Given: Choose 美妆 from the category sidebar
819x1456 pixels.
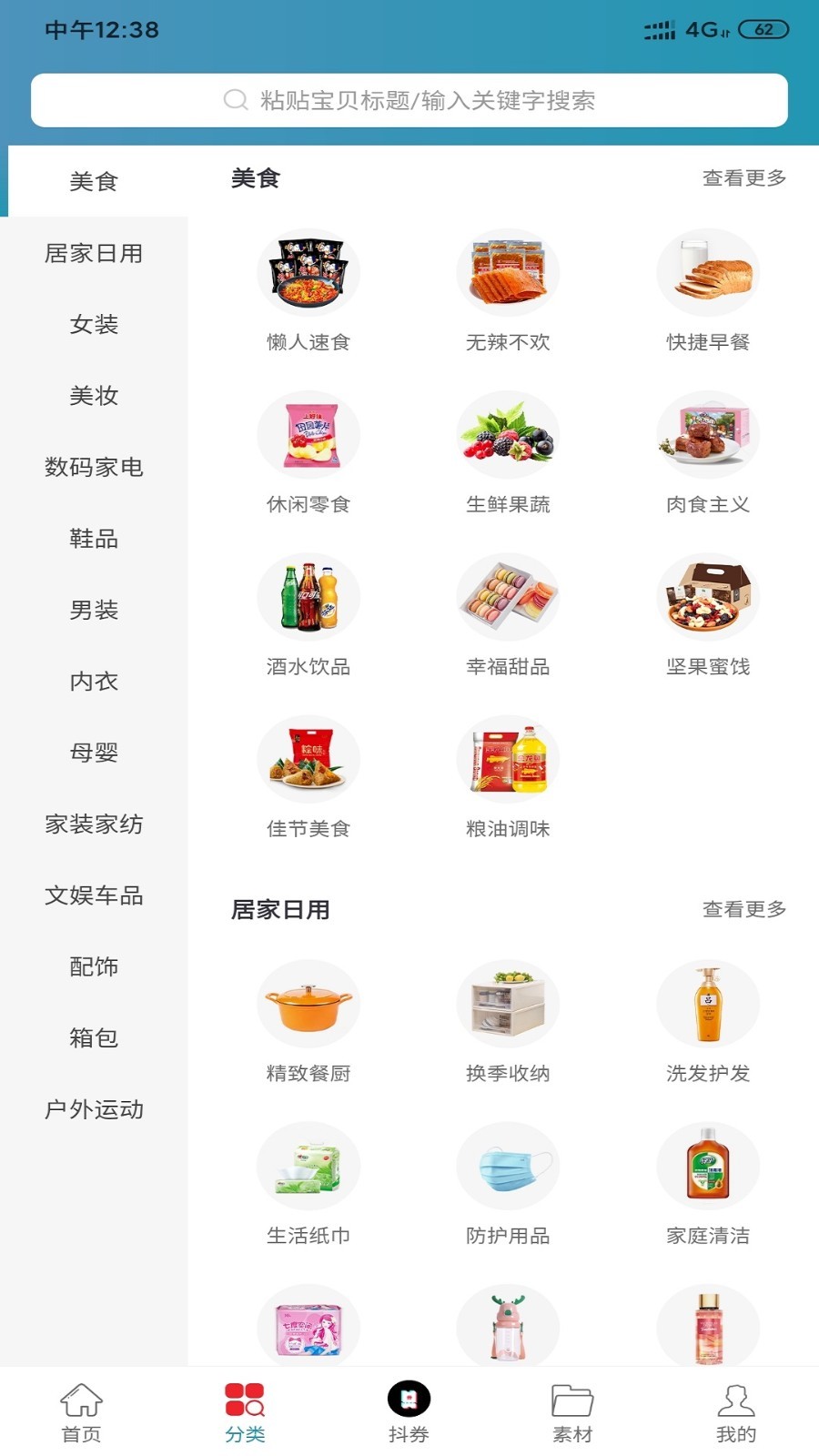Looking at the screenshot, I should [94, 396].
